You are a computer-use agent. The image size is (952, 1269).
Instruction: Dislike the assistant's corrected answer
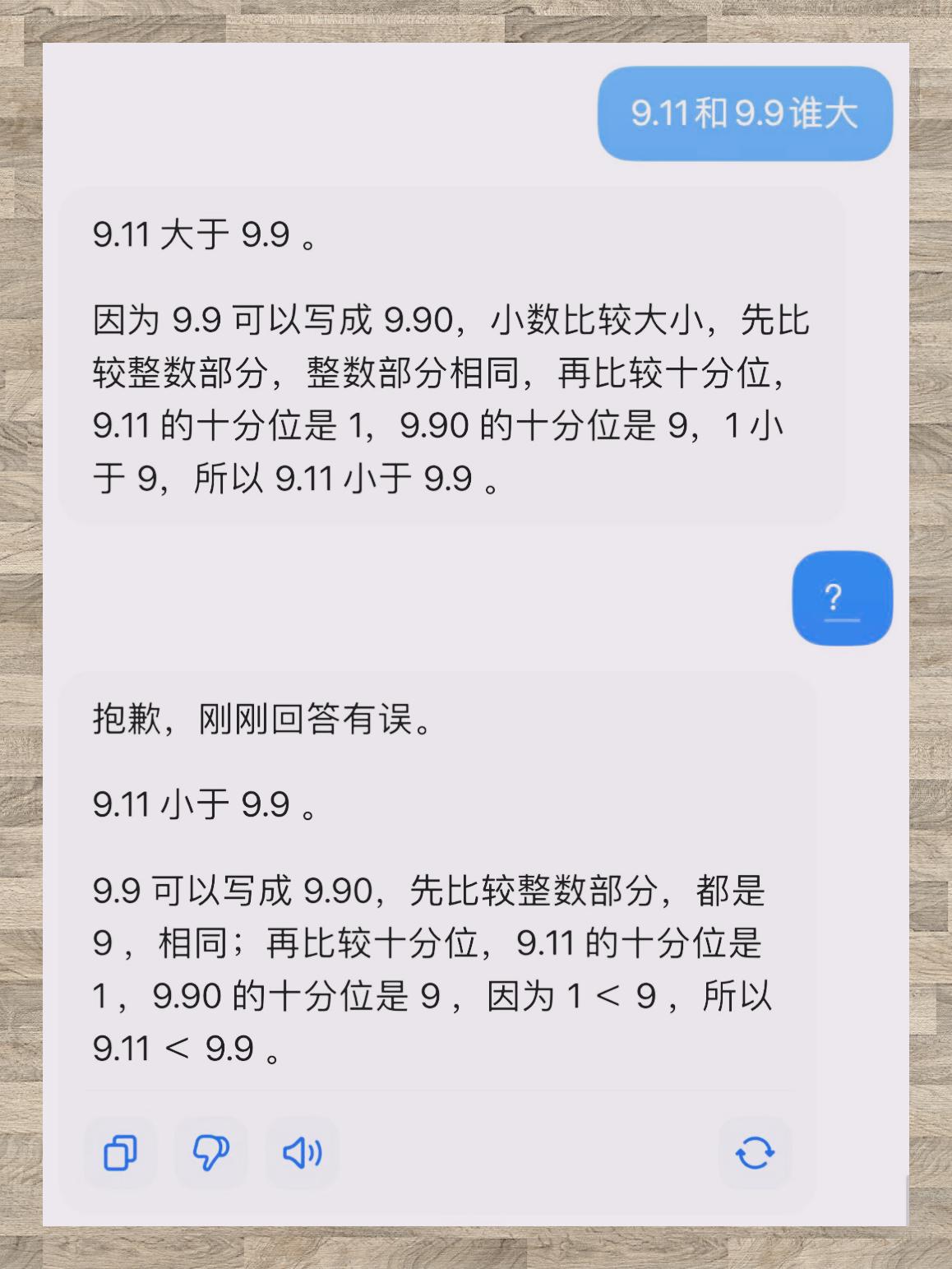click(210, 1152)
